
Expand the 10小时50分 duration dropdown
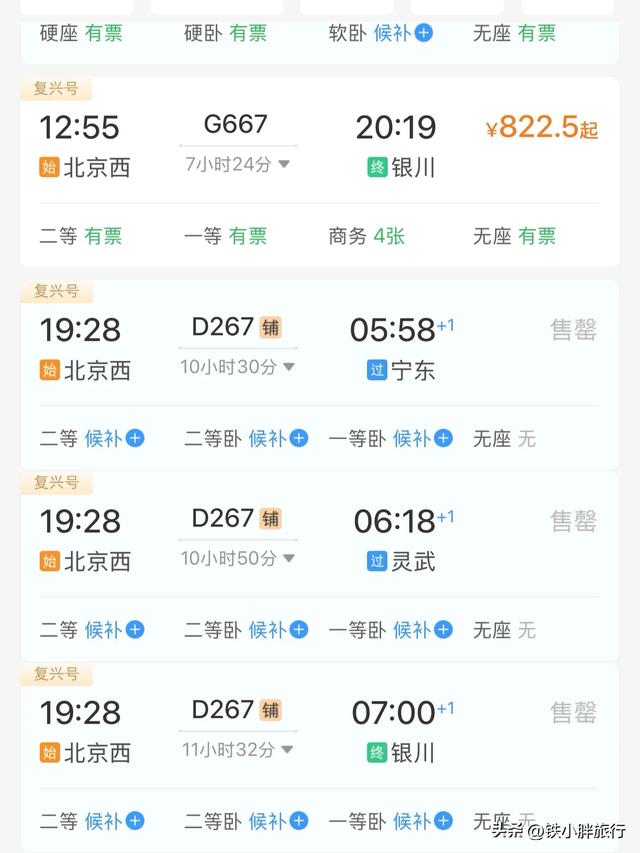point(238,558)
